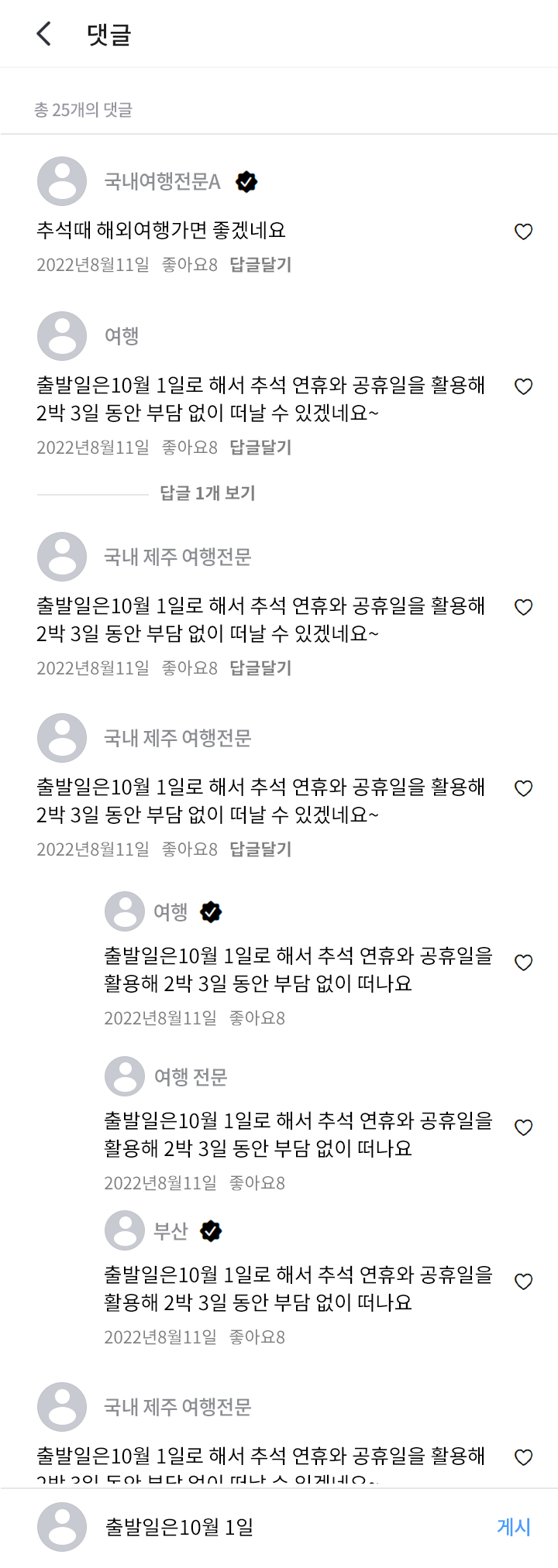
Task: Like the reply from verified user 여행
Action: (x=524, y=962)
